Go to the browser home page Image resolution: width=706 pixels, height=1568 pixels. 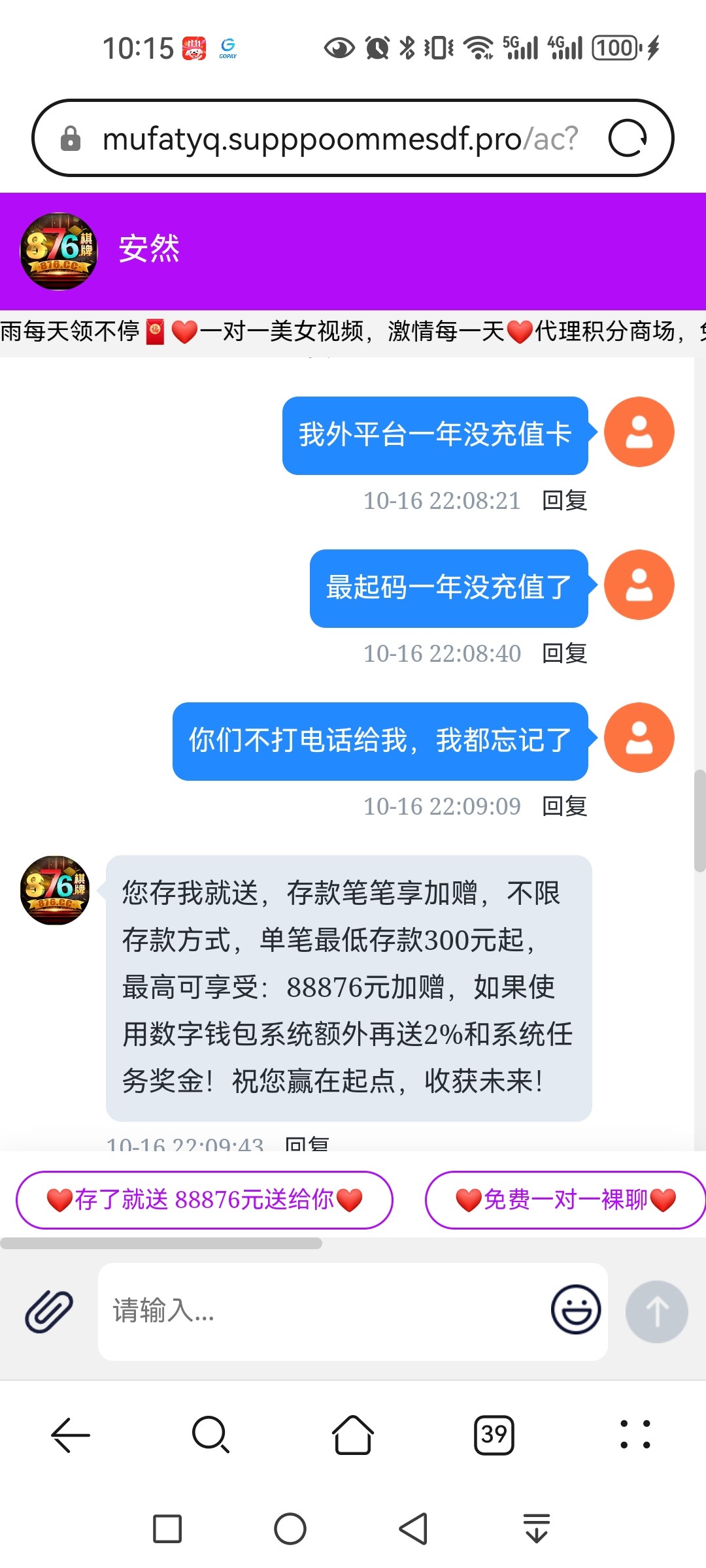pos(353,1435)
